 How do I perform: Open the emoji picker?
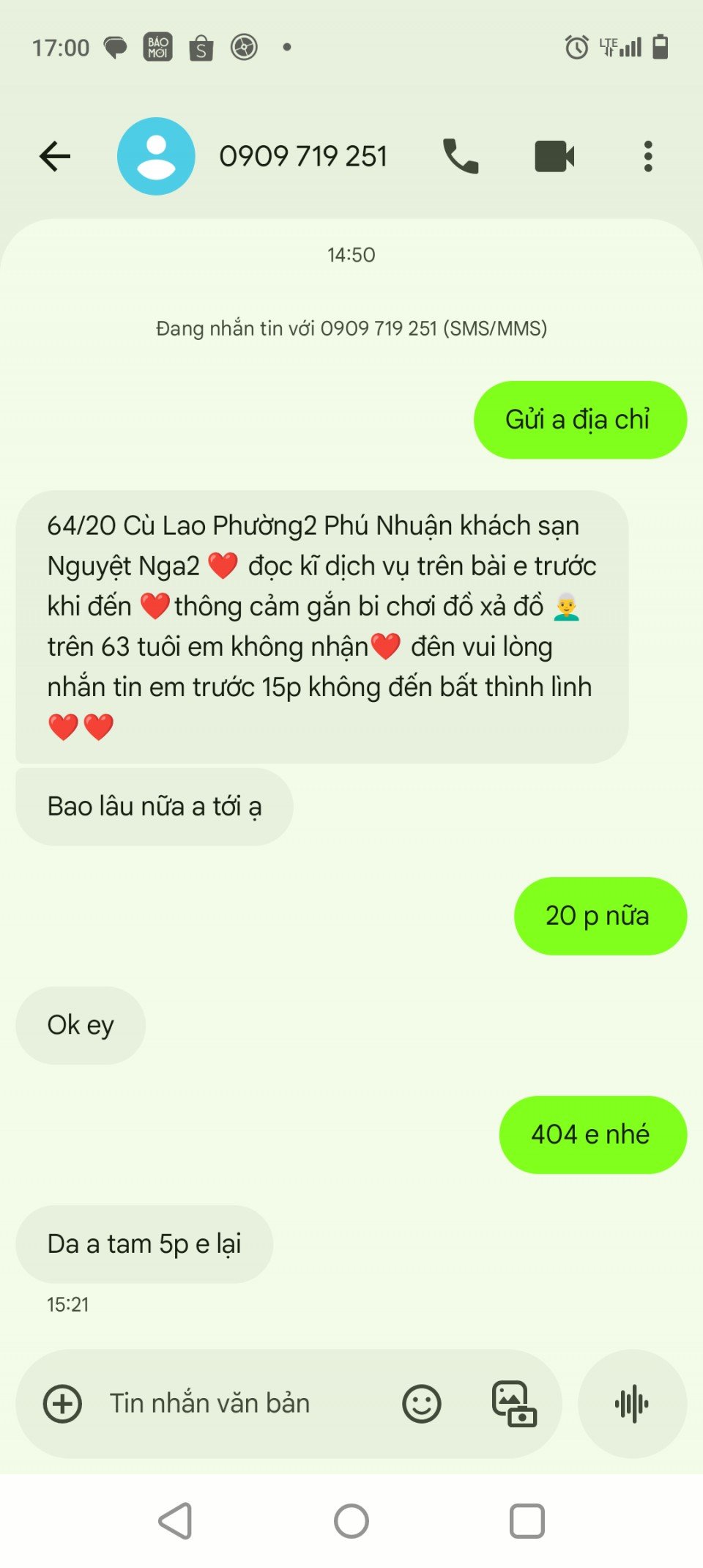[x=422, y=1404]
